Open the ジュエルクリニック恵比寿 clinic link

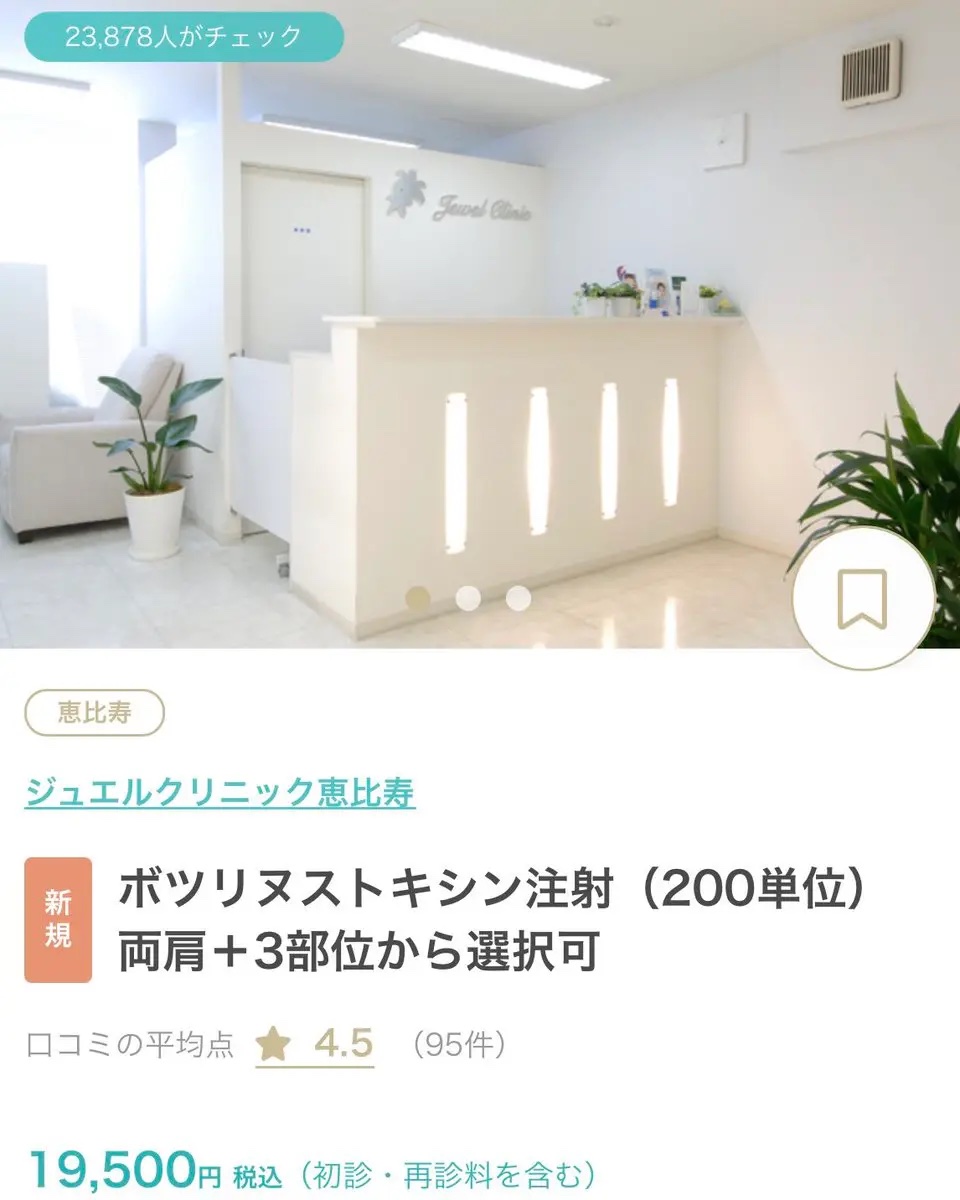(x=220, y=792)
